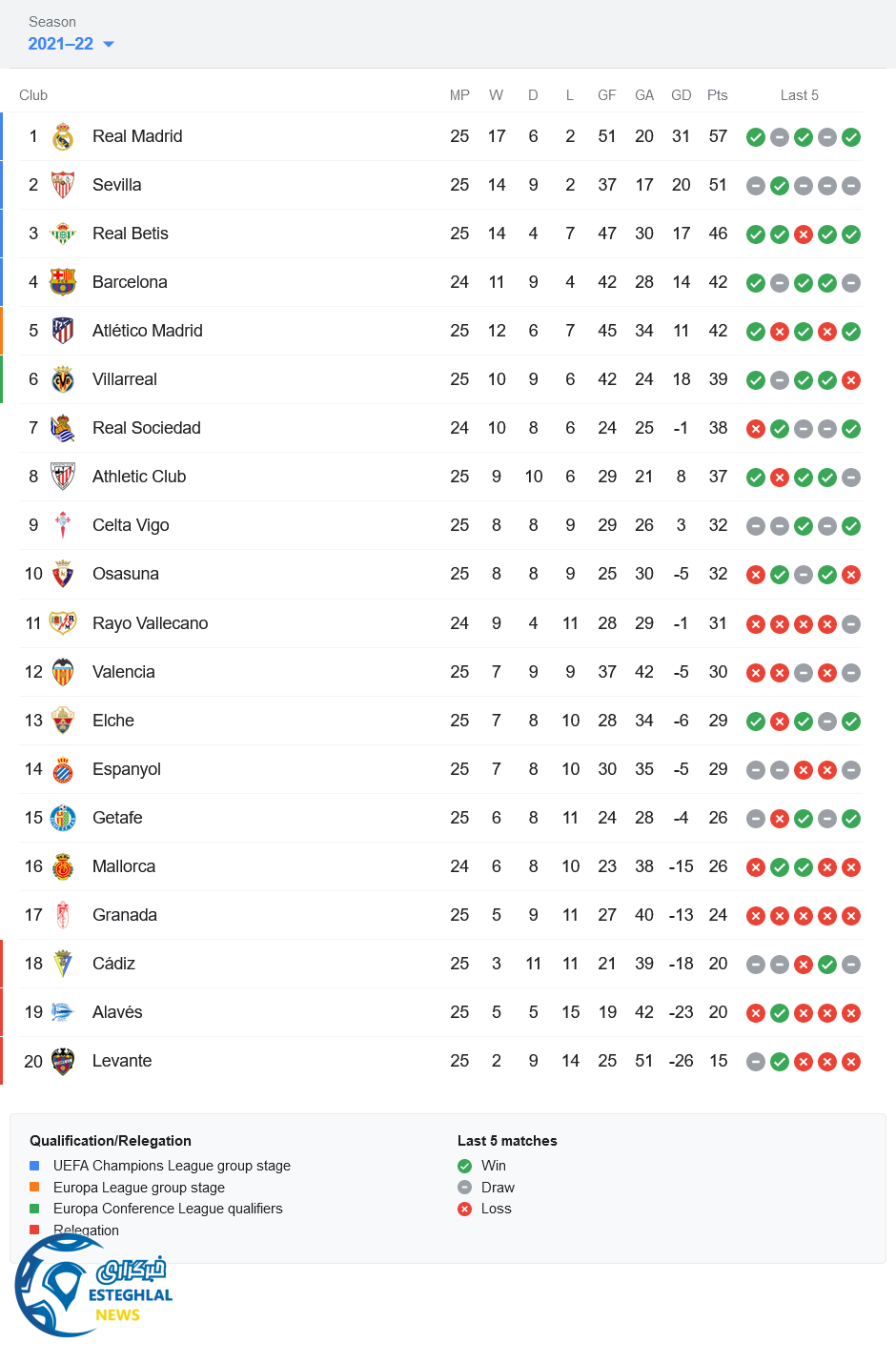Open the Real Madrid row
This screenshot has height=1363, width=896.
137,136
